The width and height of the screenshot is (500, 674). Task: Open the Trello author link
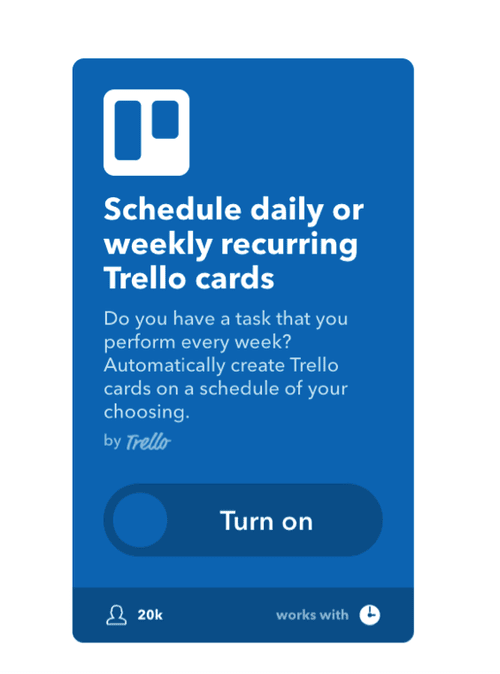pyautogui.click(x=148, y=442)
